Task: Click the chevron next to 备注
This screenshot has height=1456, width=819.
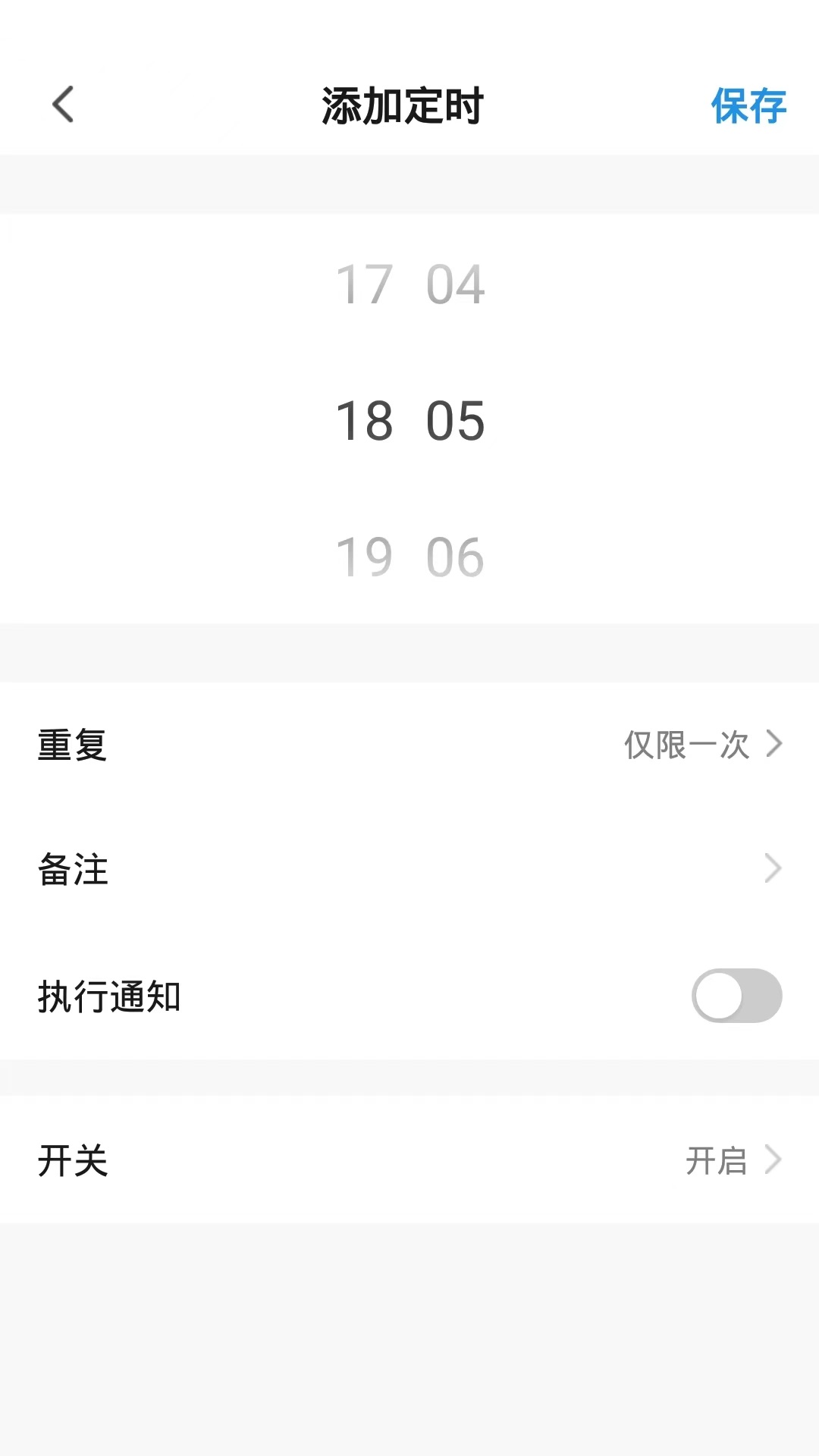Action: (773, 867)
